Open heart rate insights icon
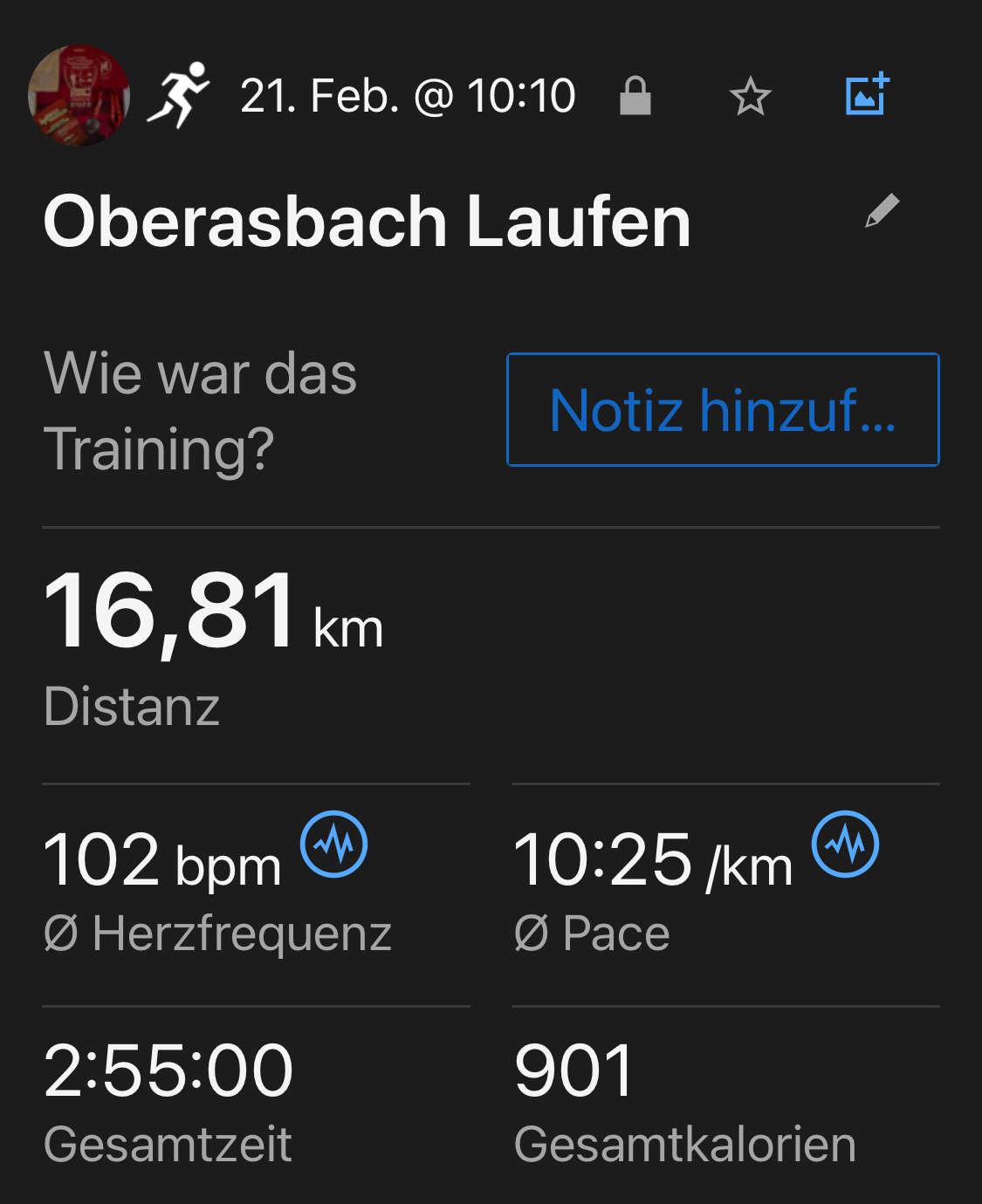 [334, 844]
